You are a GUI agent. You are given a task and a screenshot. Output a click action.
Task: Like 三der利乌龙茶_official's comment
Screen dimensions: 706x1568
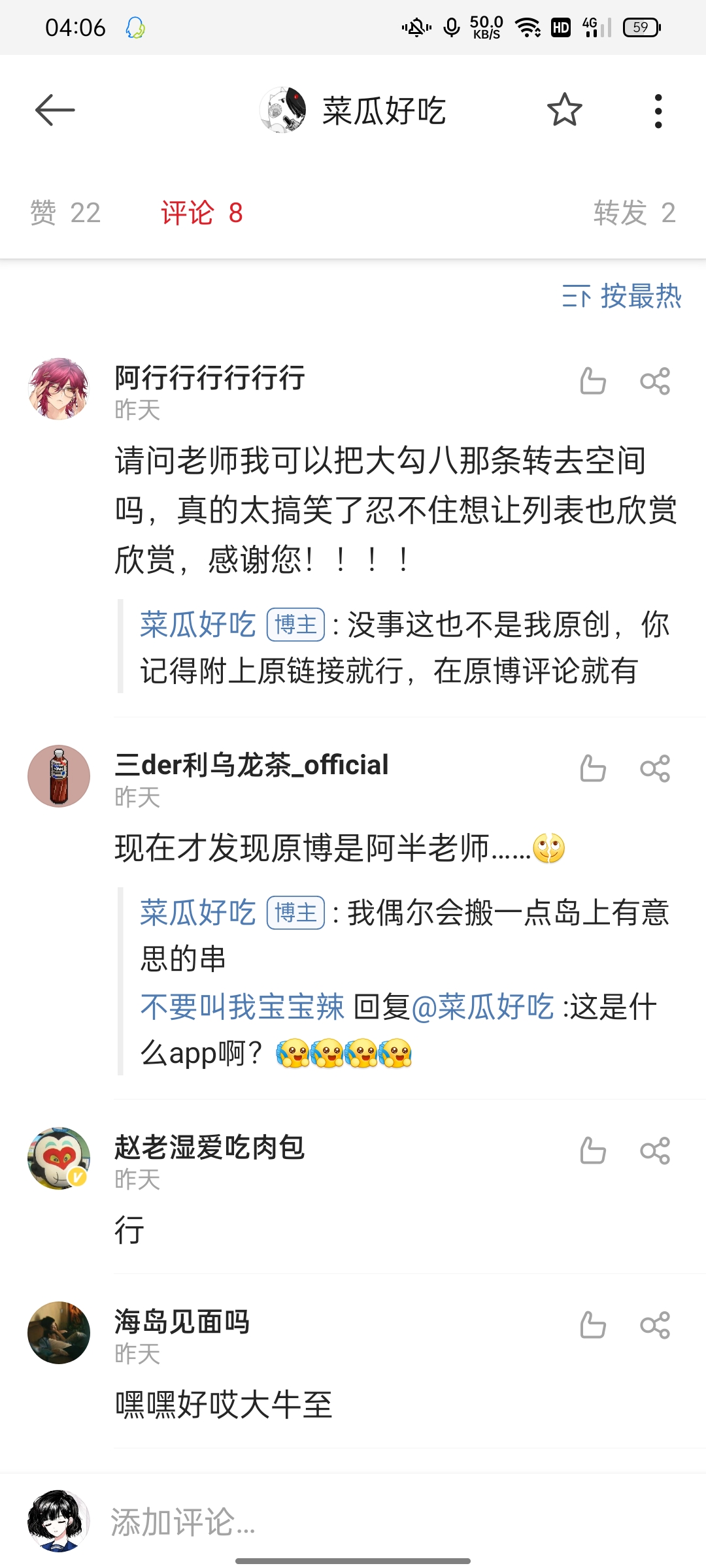coord(592,768)
